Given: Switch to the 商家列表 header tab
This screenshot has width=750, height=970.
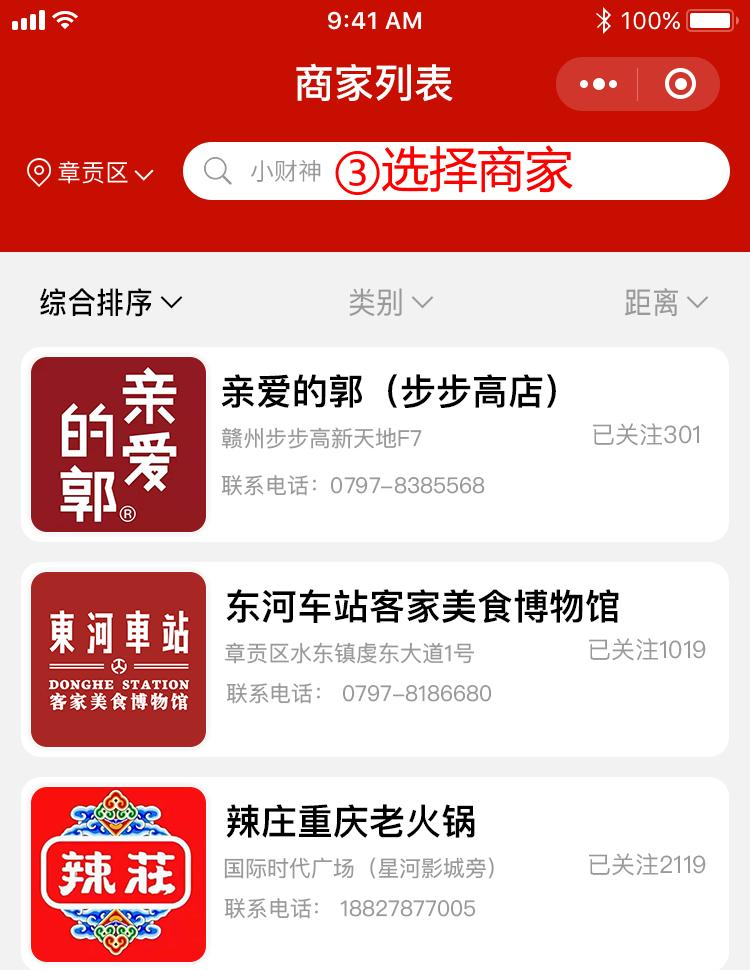Looking at the screenshot, I should [374, 84].
